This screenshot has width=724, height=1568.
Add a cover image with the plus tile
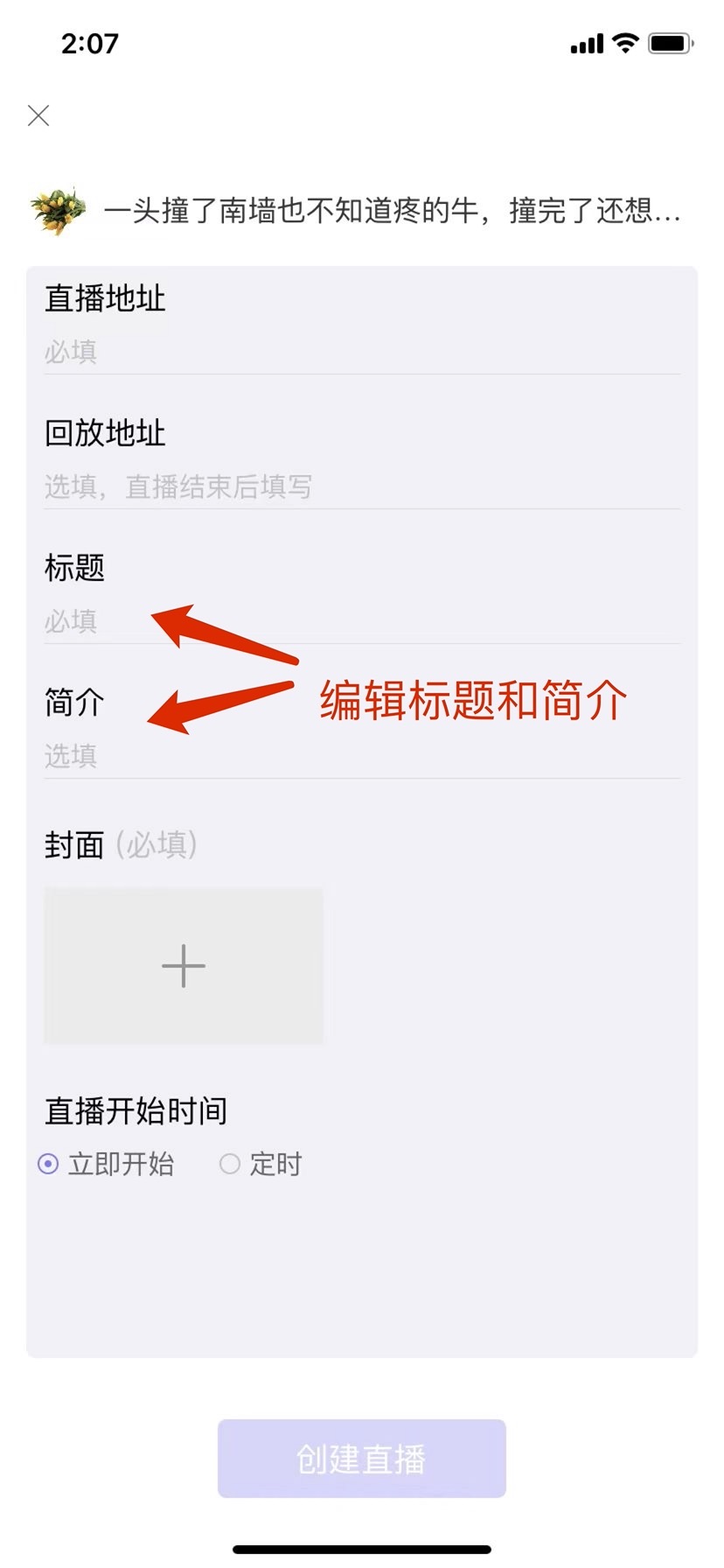click(x=184, y=966)
